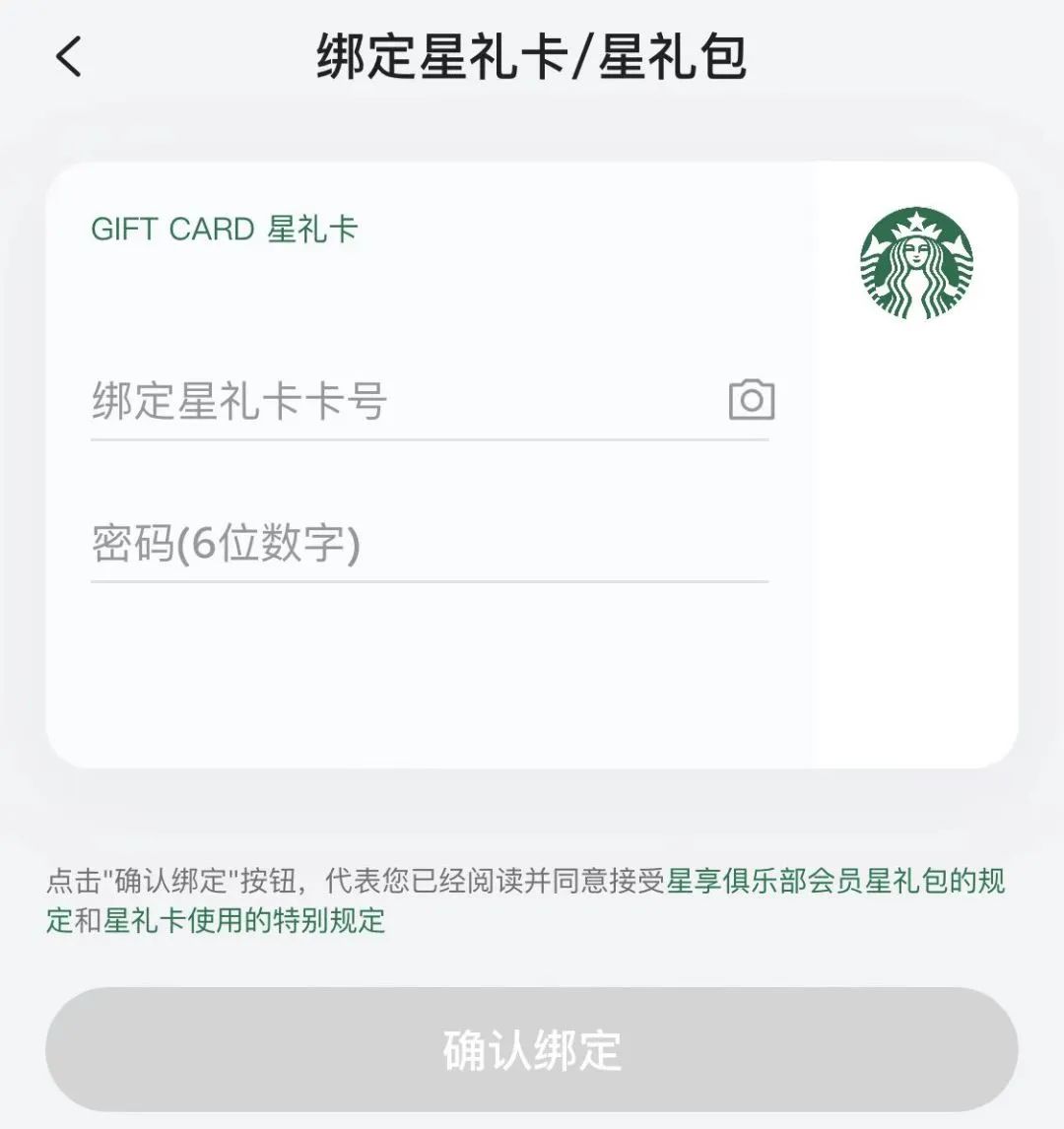Viewport: 1064px width, 1129px height.
Task: Click the green Starbucks emblem on card
Action: pos(917,261)
